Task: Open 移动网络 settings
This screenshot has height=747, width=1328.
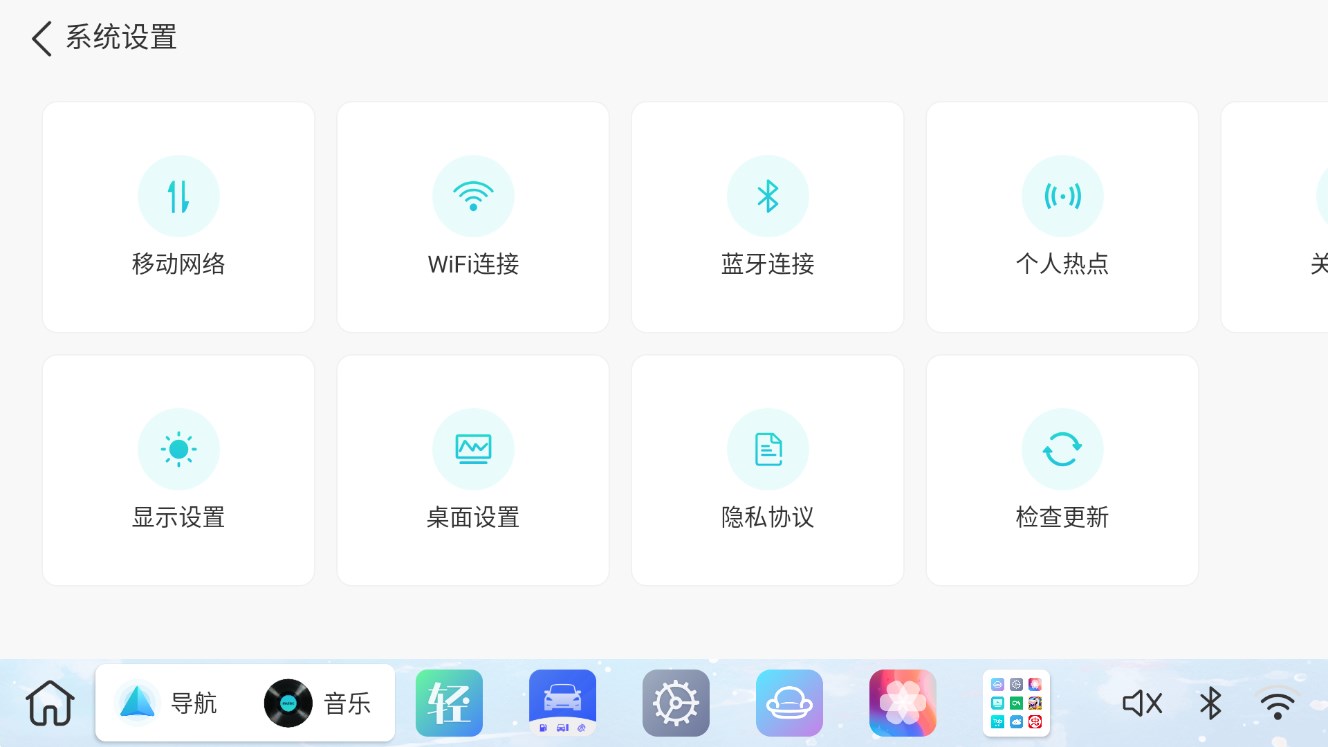Action: (178, 217)
